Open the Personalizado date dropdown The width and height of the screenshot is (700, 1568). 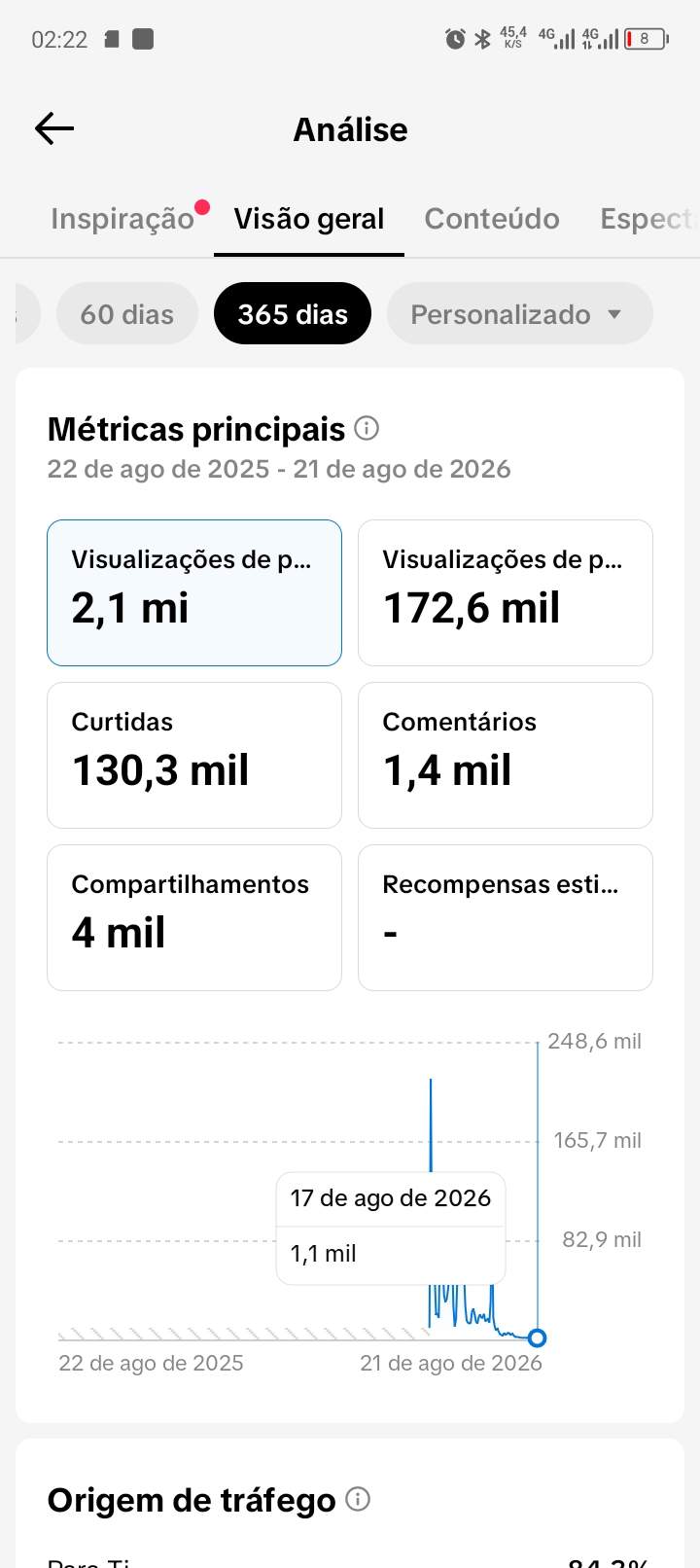pos(519,314)
